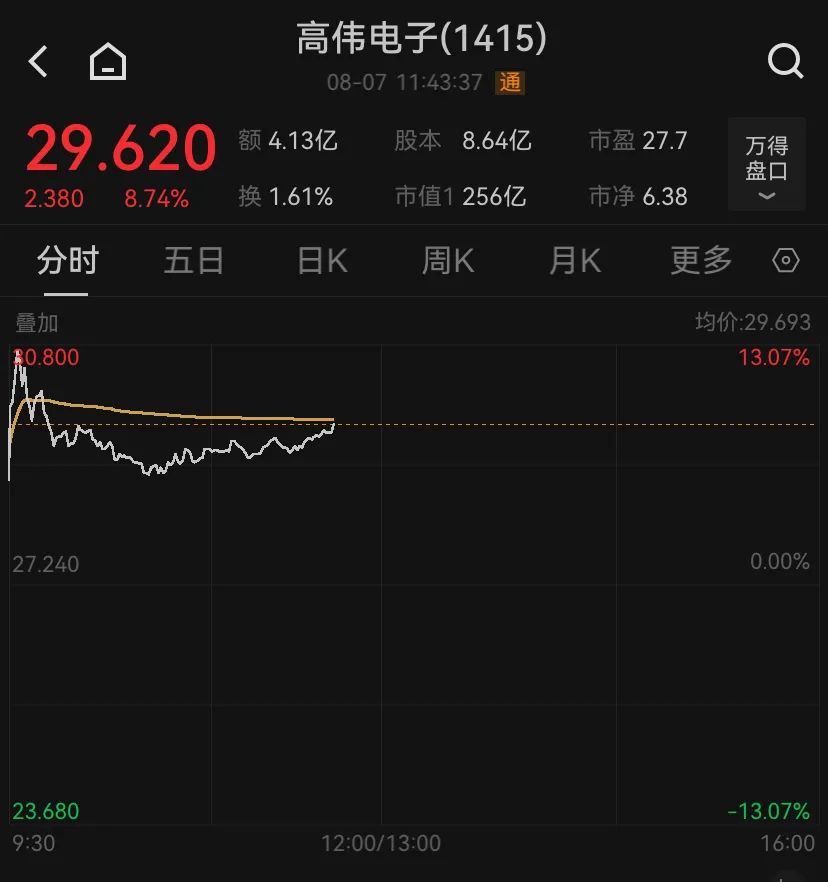Open the 更多 chart options
Image resolution: width=828 pixels, height=882 pixels.
[x=701, y=261]
